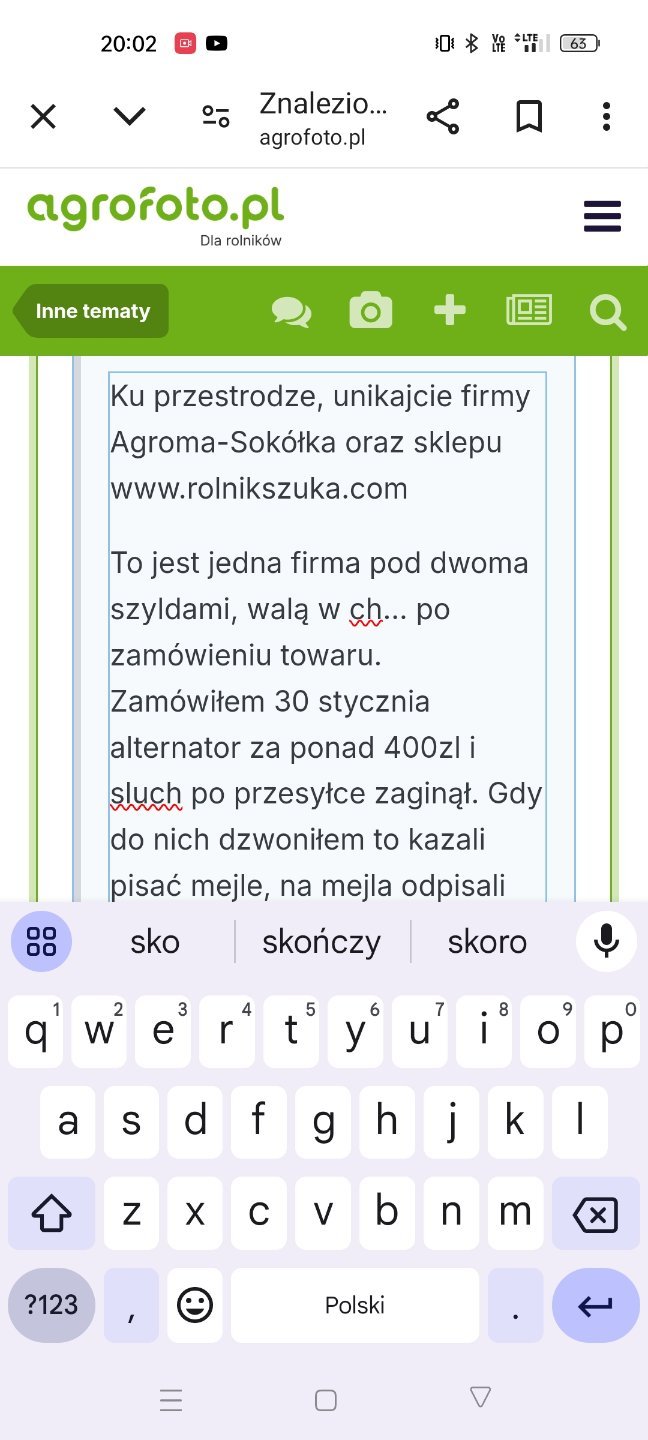Delete a character with backspace
This screenshot has height=1440, width=648.
[595, 1214]
